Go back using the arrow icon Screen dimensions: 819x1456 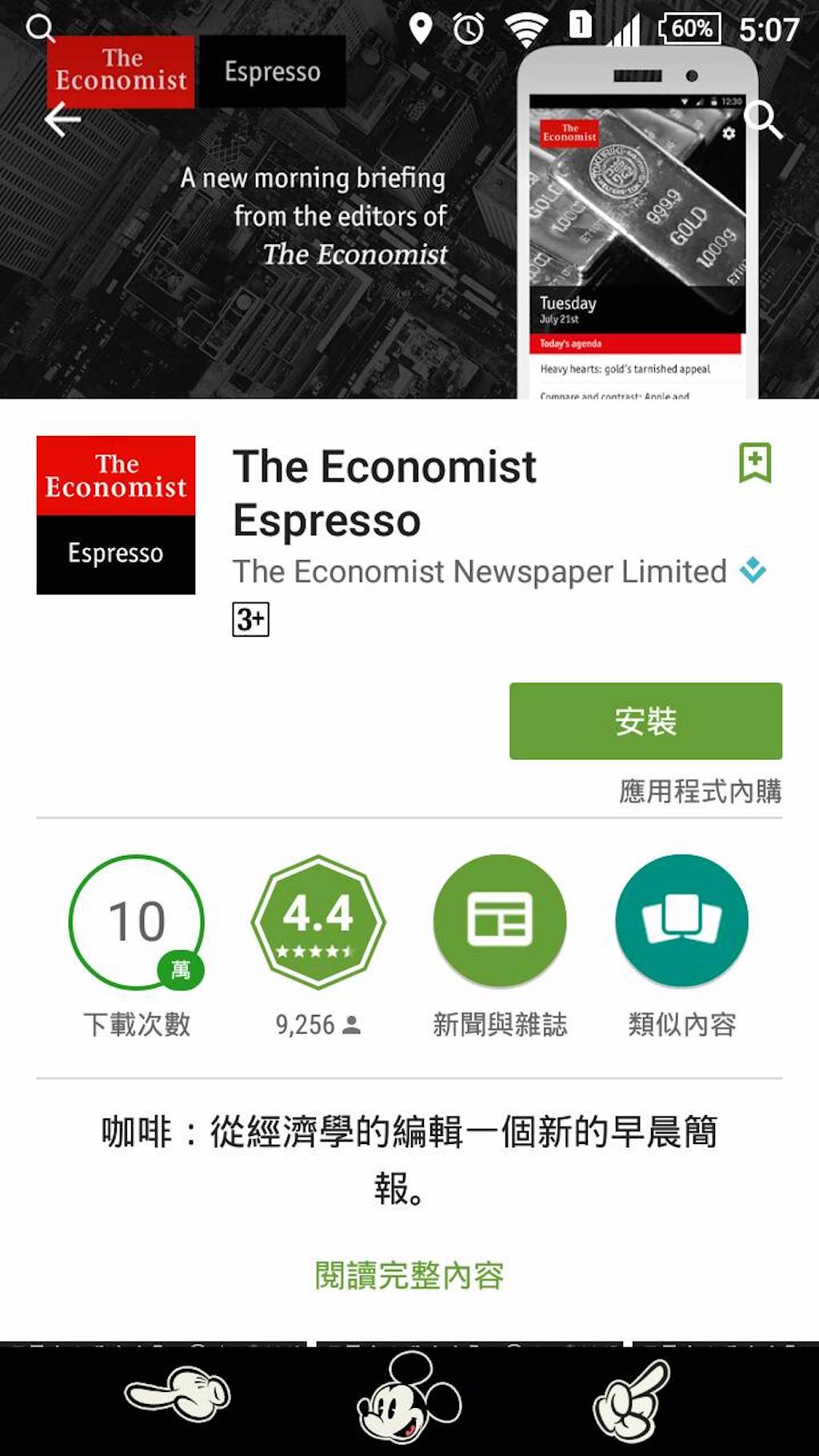[62, 121]
